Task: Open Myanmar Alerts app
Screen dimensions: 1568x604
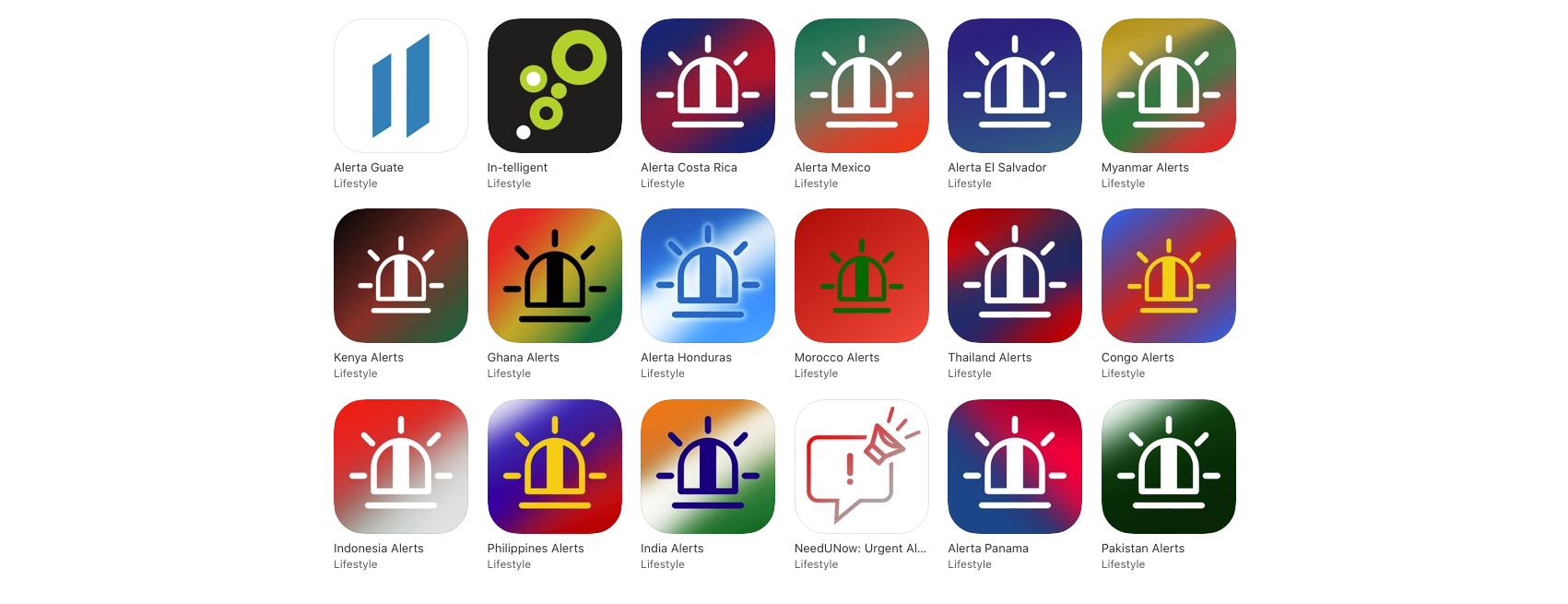Action: [x=1168, y=86]
